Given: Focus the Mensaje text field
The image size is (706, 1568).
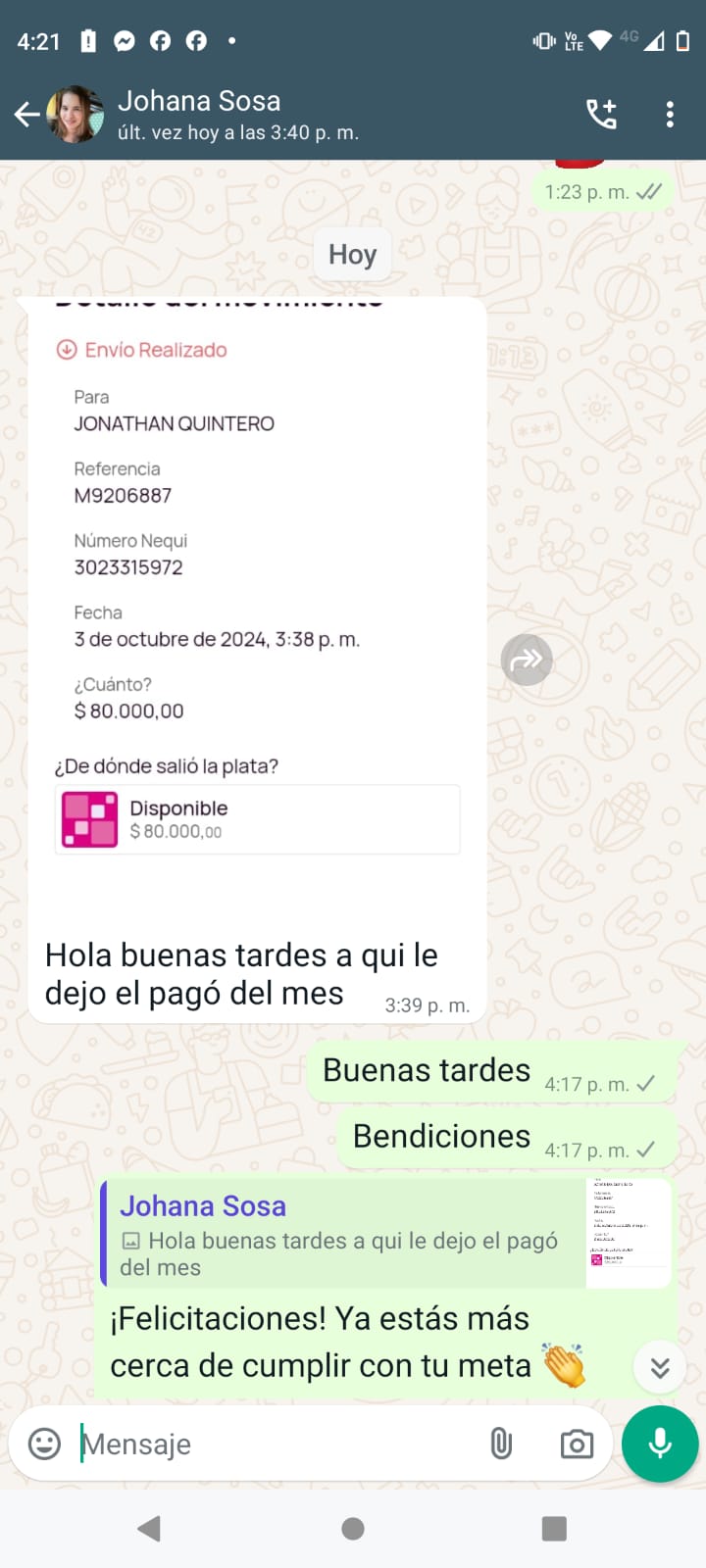Looking at the screenshot, I should coord(275,1444).
